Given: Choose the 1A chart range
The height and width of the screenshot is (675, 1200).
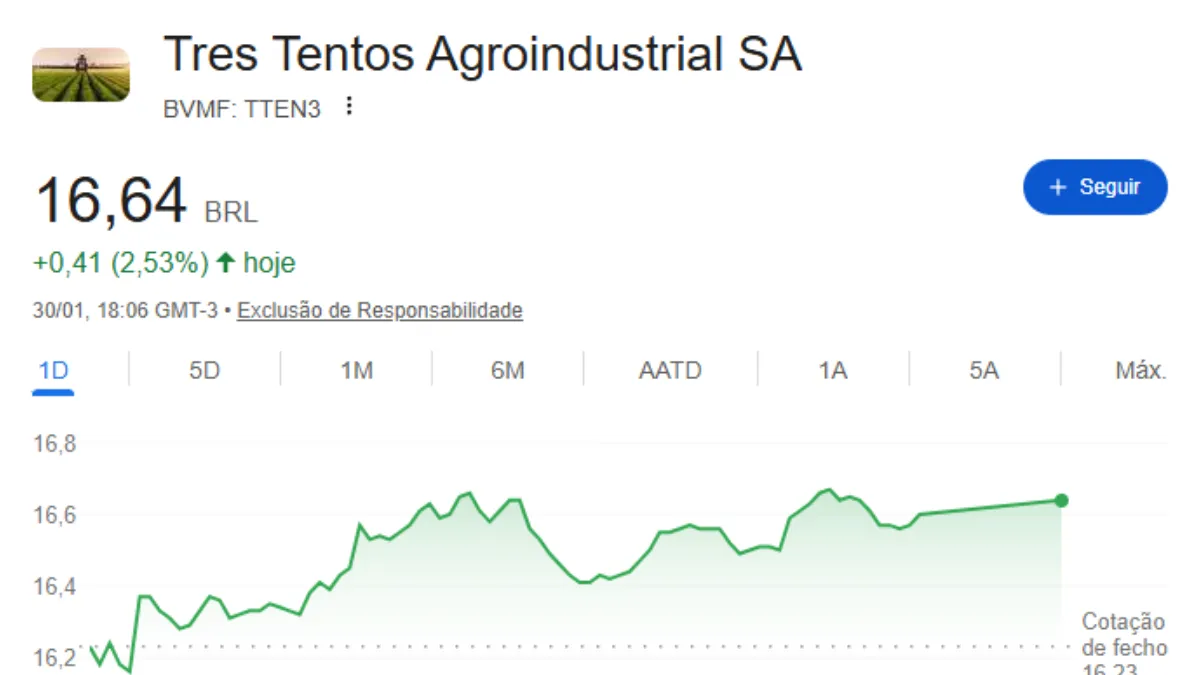Looking at the screenshot, I should (x=832, y=371).
